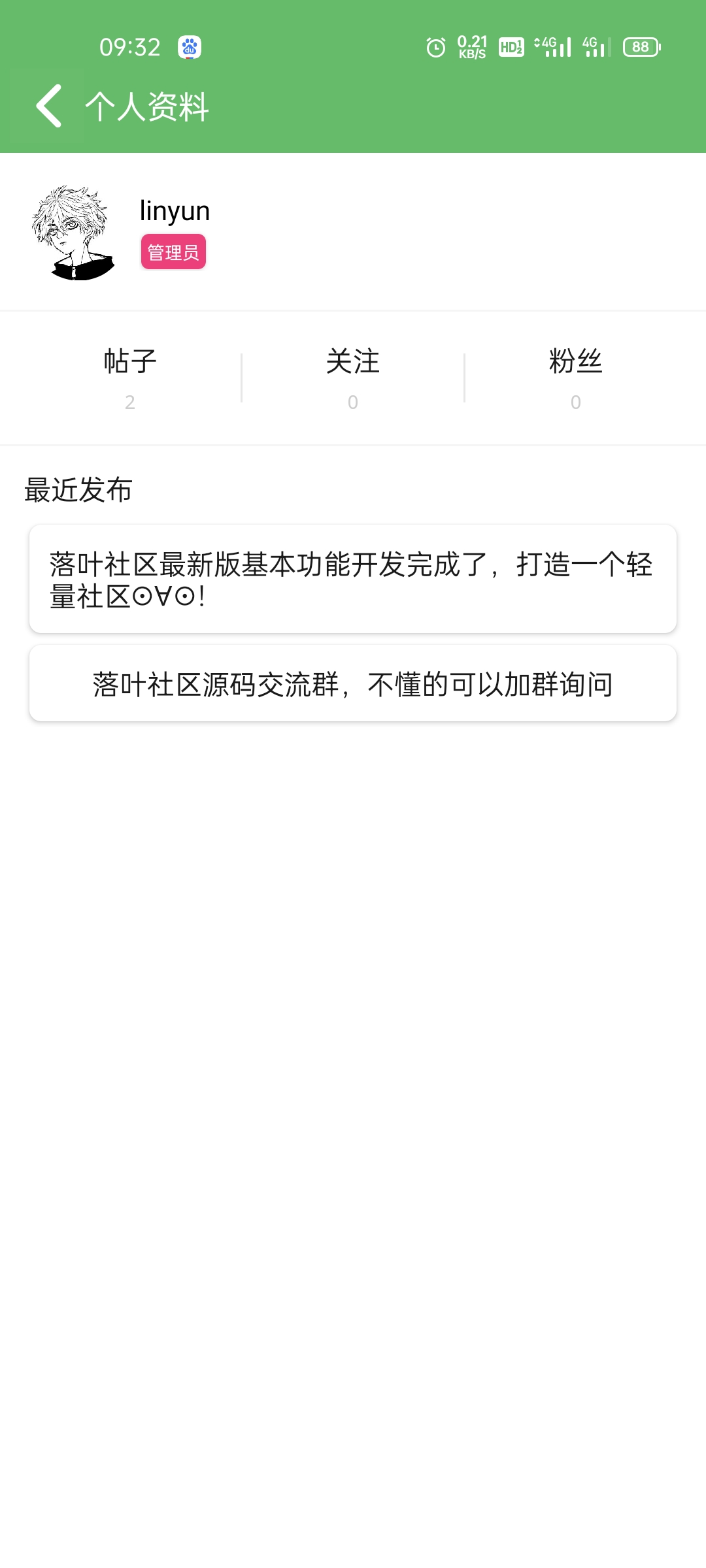Open linyun's profile avatar
This screenshot has width=706, height=1568.
point(73,233)
